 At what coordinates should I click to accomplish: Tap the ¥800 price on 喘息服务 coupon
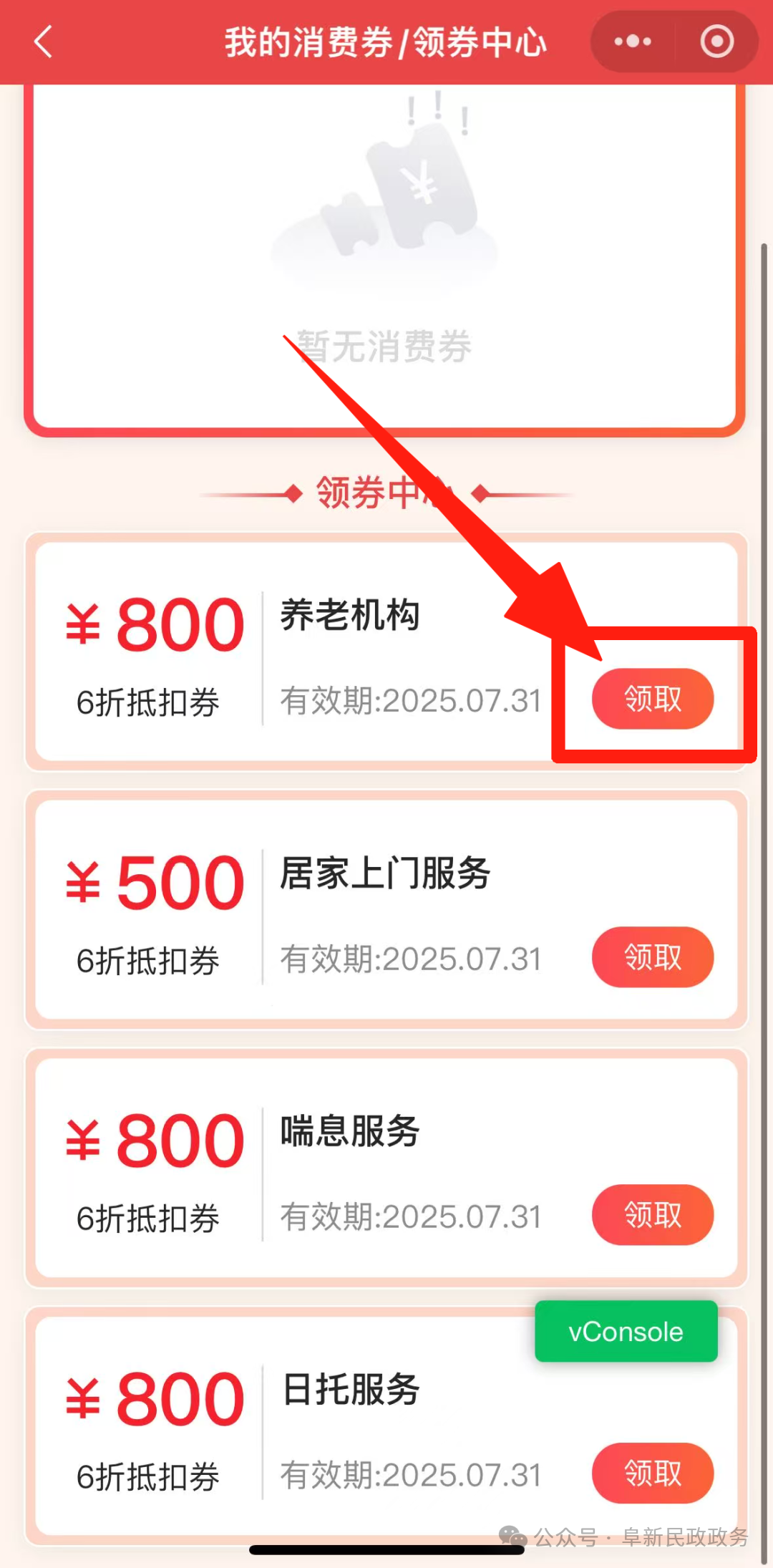(156, 1138)
